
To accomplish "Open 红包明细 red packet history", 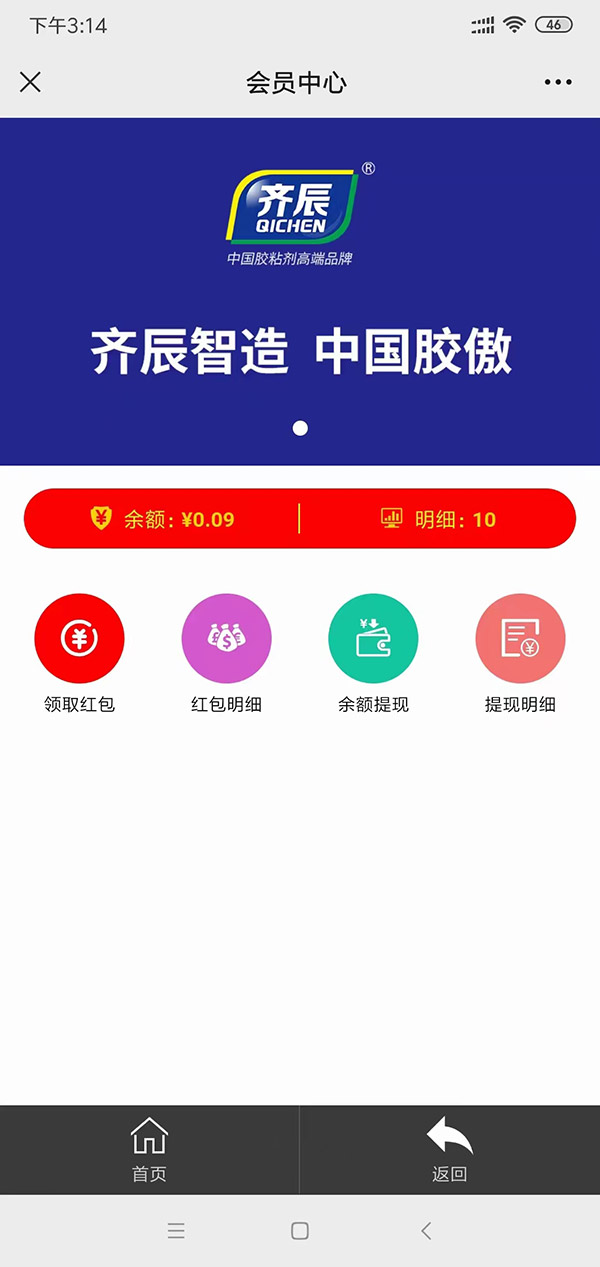I will [226, 639].
